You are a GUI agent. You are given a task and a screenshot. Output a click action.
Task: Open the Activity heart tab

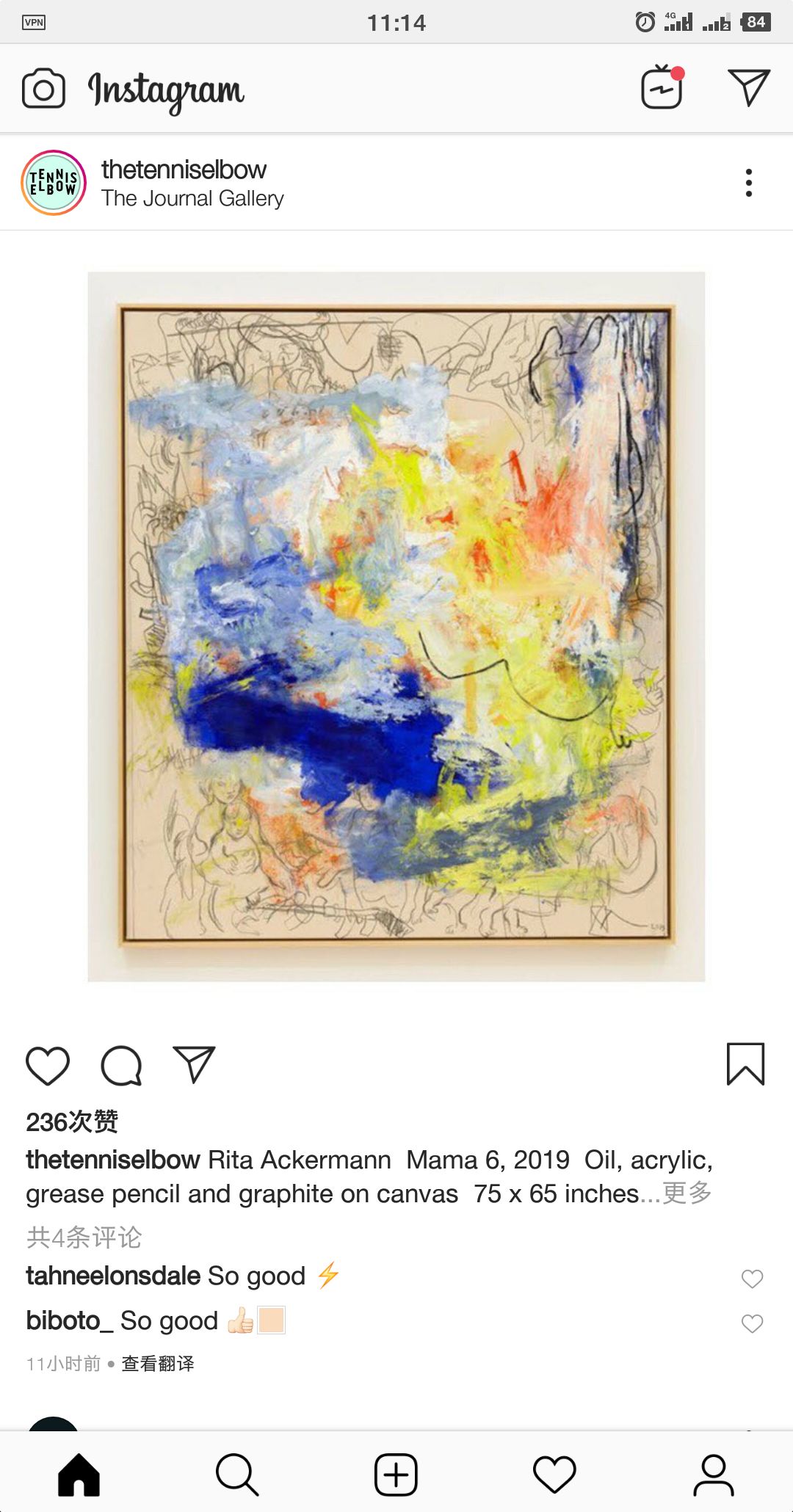(554, 1474)
